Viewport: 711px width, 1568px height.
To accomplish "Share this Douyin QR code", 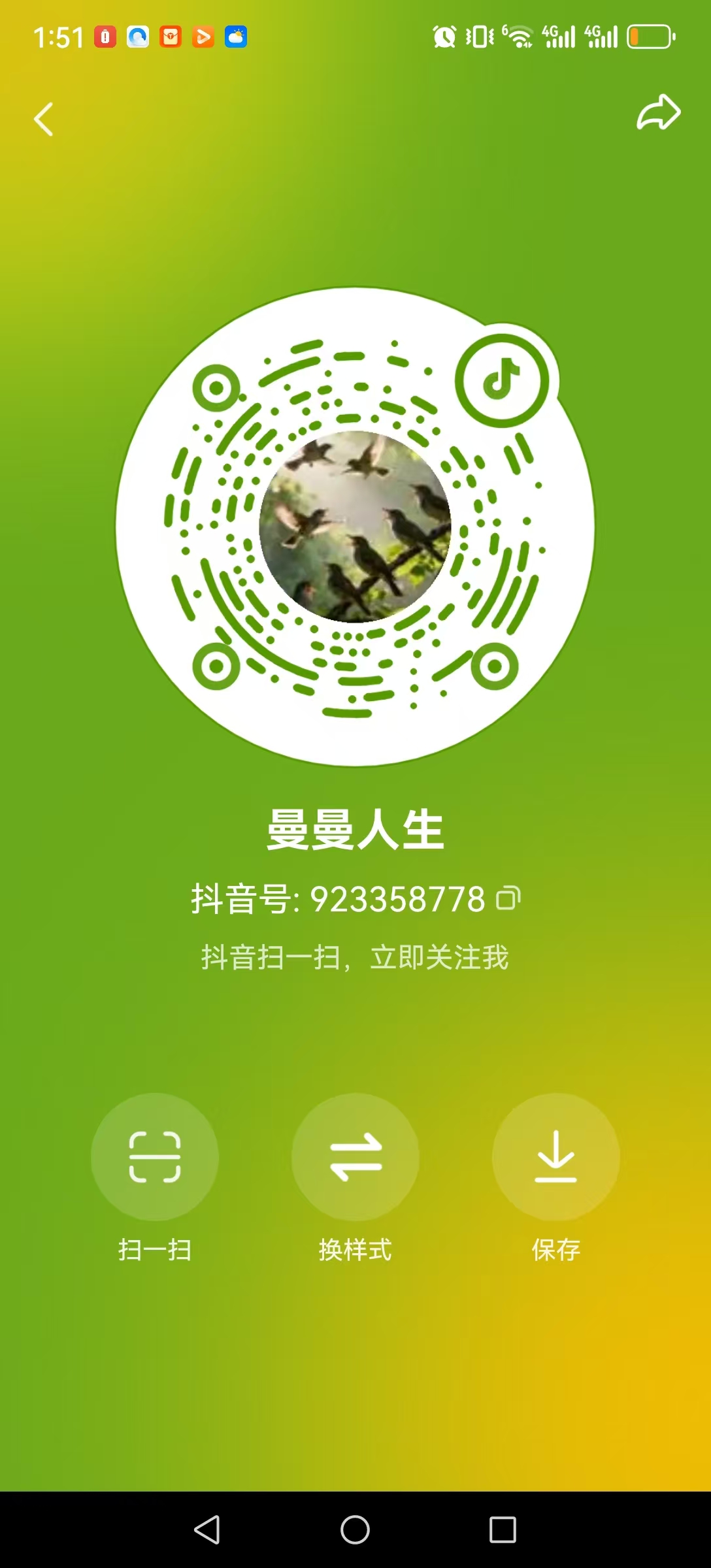I will point(658,113).
